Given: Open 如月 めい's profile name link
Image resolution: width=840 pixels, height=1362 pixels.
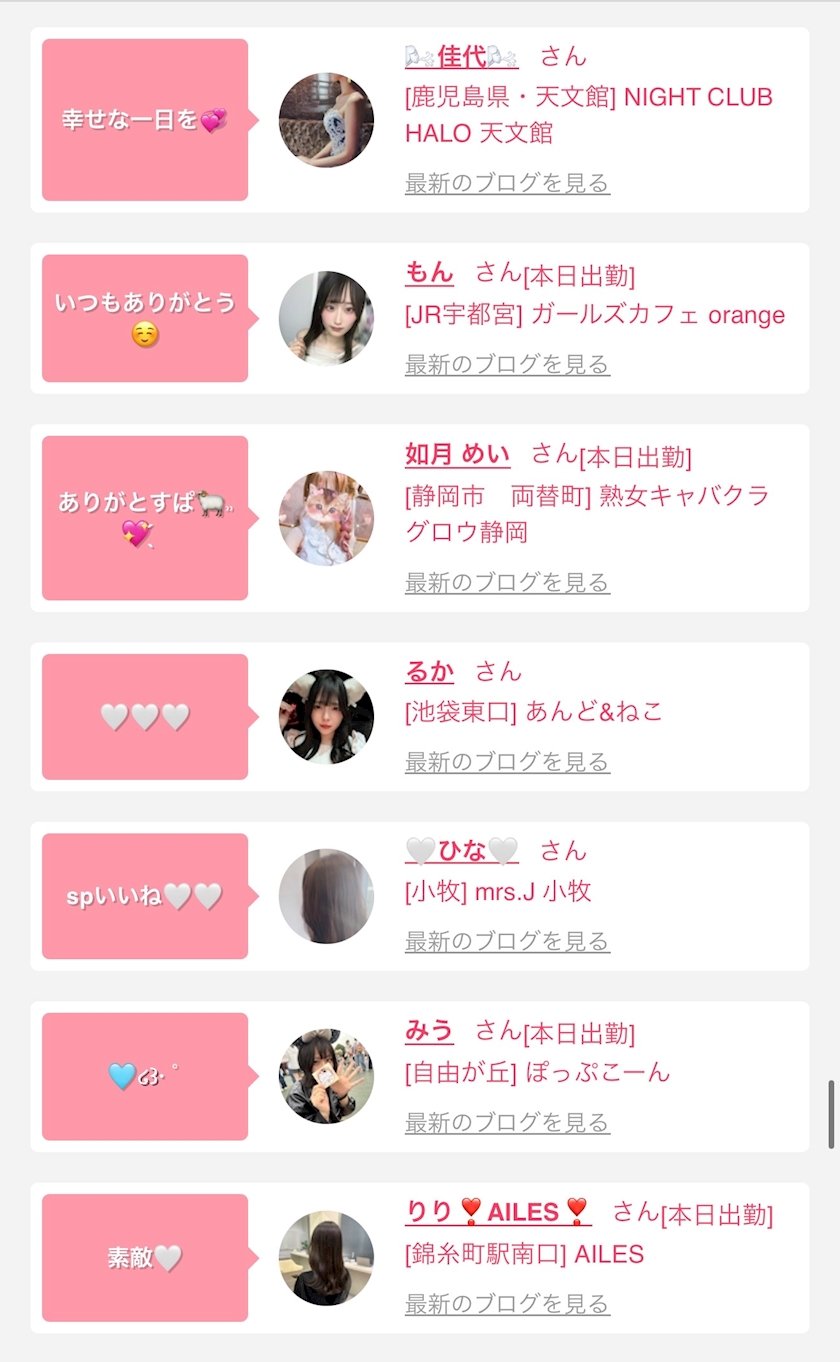Looking at the screenshot, I should 457,454.
